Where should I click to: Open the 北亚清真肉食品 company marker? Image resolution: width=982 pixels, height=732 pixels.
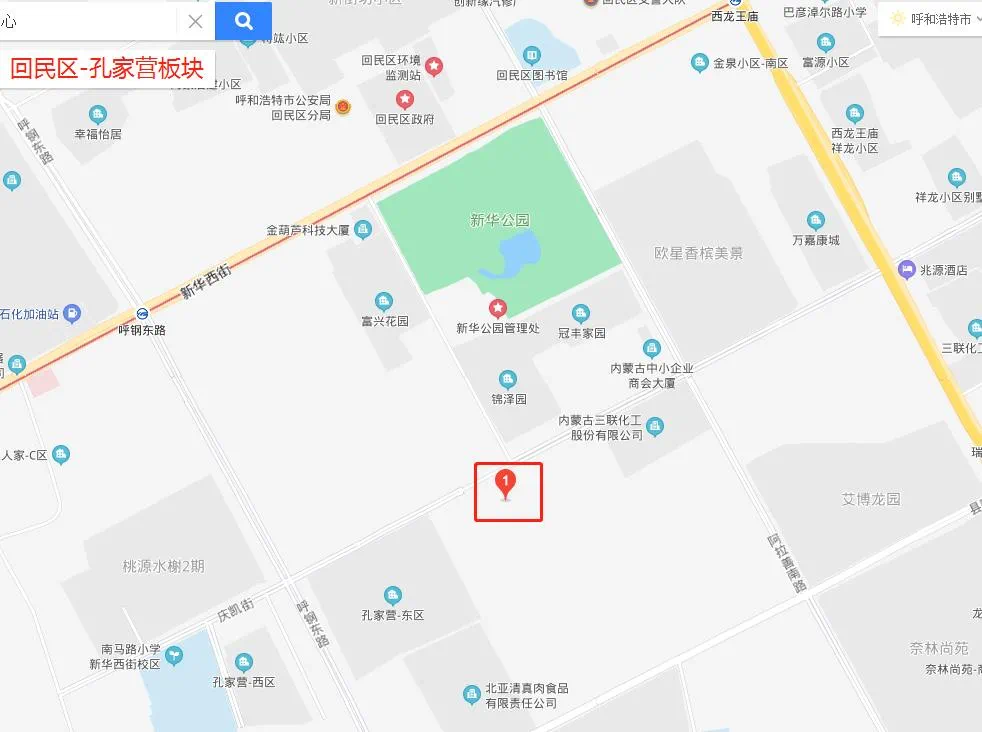[x=471, y=694]
